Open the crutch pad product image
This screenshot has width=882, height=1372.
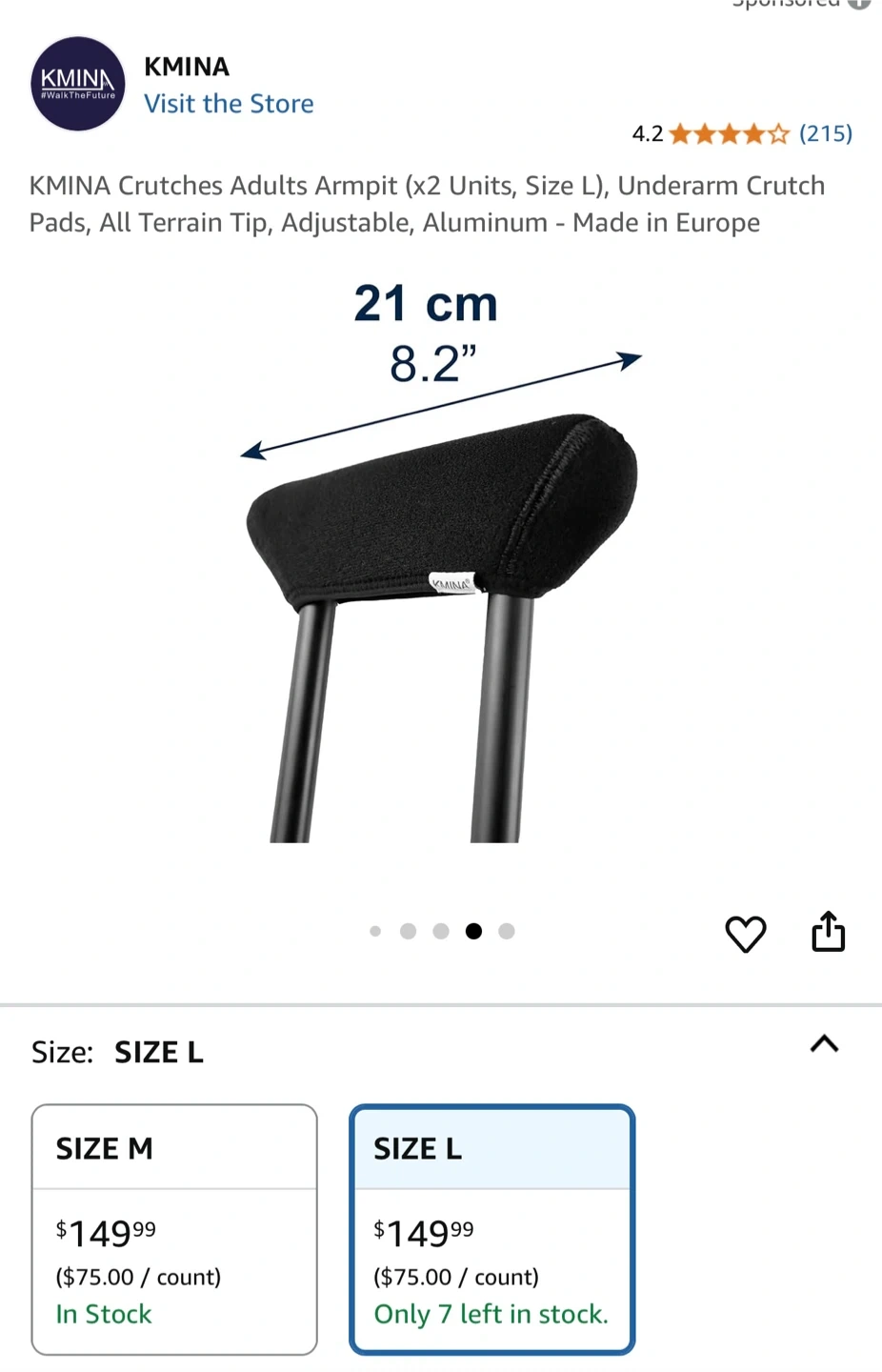click(x=441, y=562)
